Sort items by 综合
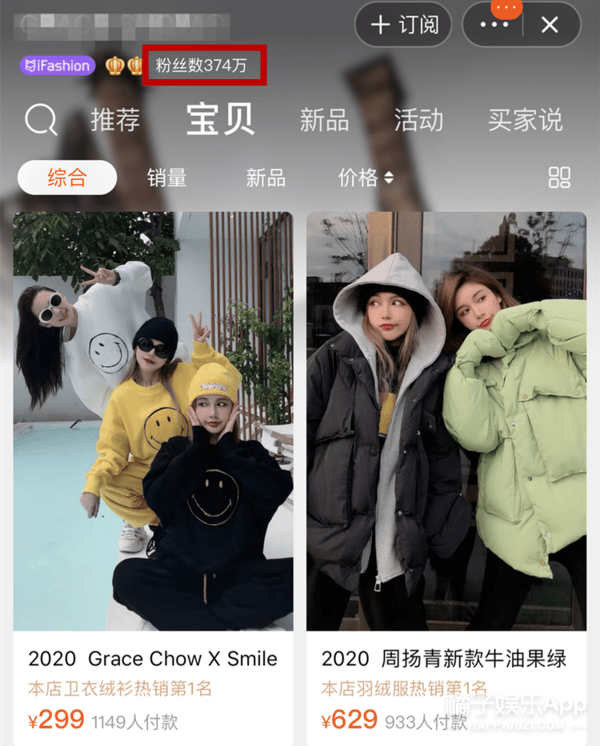This screenshot has width=600, height=746. point(67,178)
